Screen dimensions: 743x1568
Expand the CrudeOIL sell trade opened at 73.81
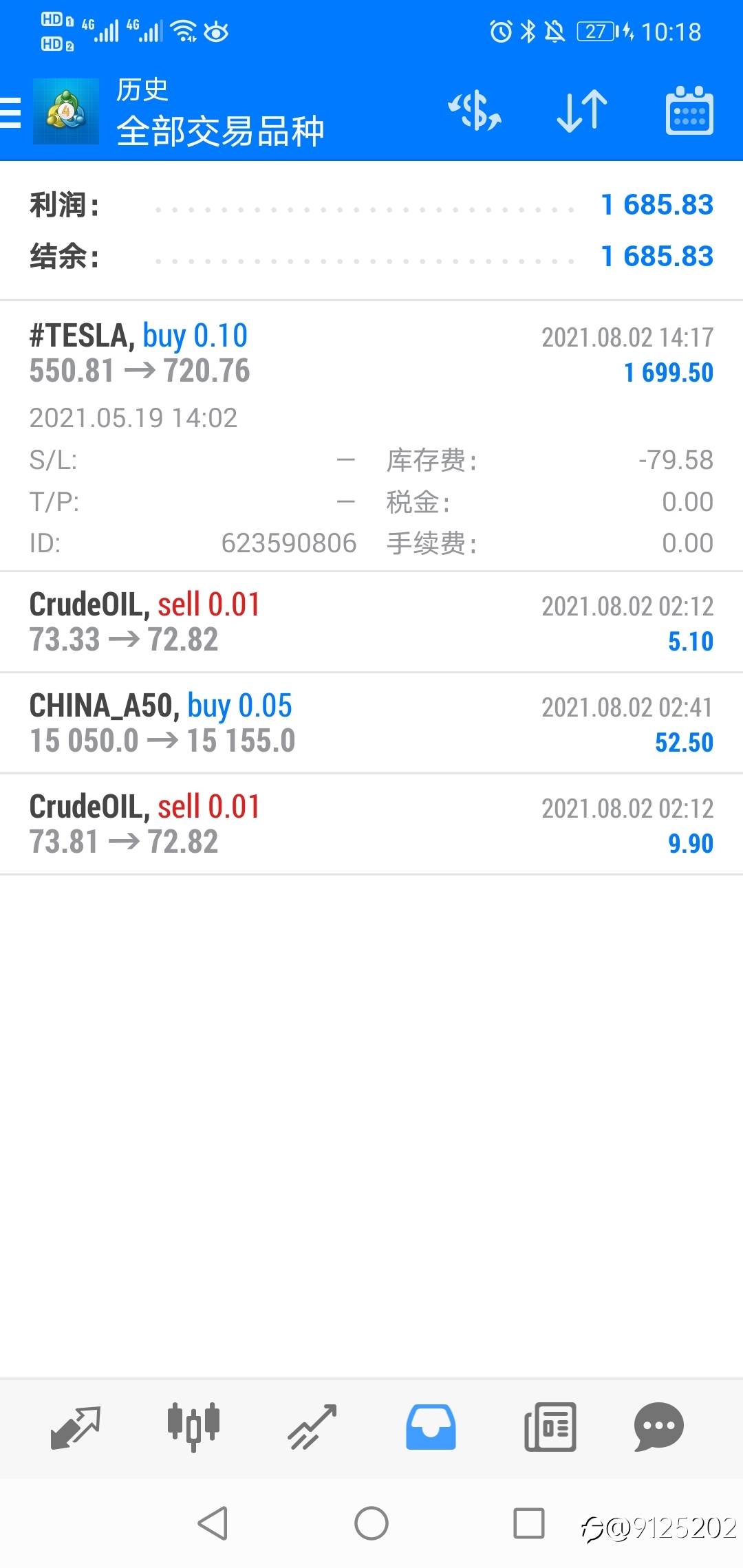click(371, 825)
